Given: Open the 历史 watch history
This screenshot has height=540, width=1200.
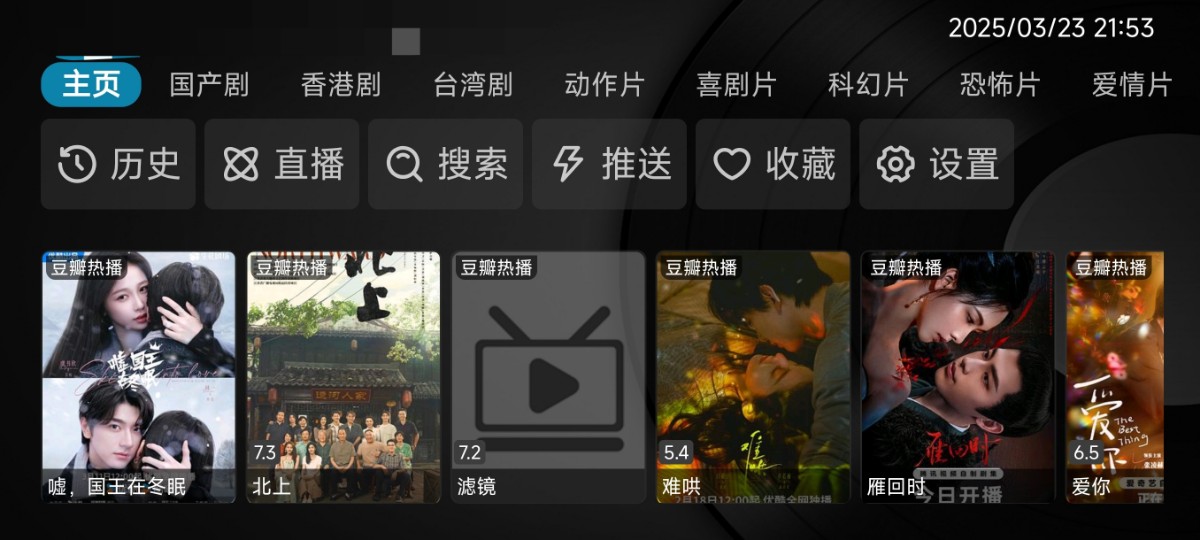Looking at the screenshot, I should coord(119,164).
